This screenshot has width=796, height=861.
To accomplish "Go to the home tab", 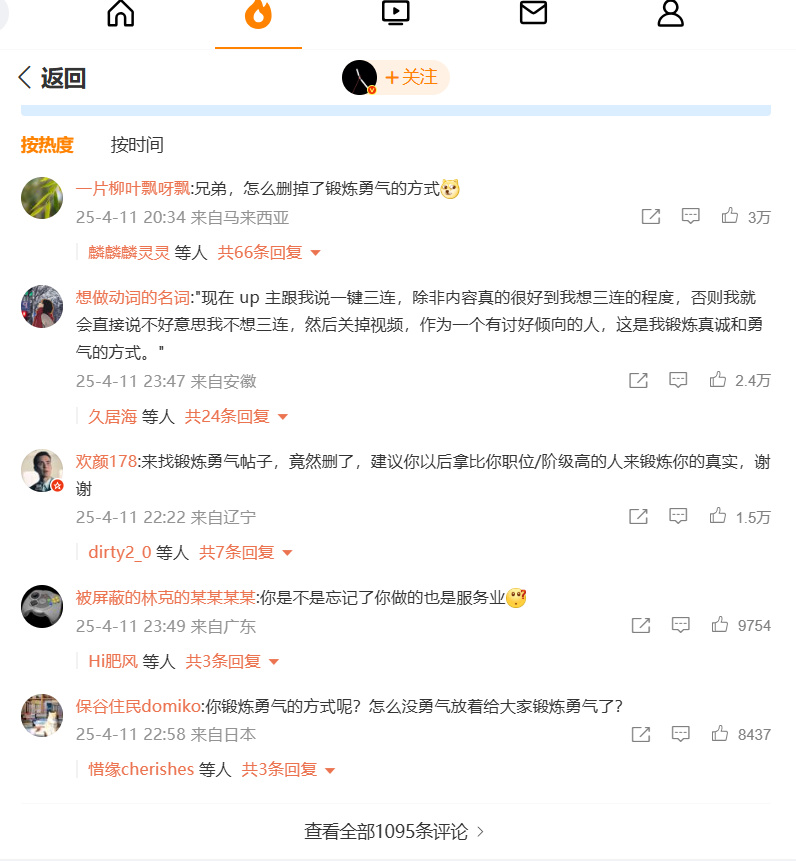I will [x=120, y=14].
